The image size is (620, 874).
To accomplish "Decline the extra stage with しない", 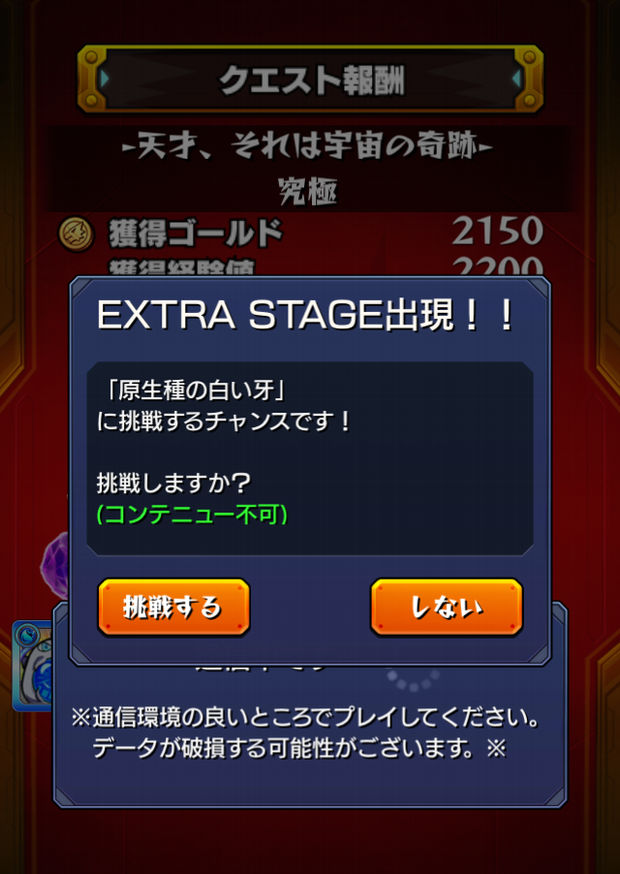I will (446, 607).
